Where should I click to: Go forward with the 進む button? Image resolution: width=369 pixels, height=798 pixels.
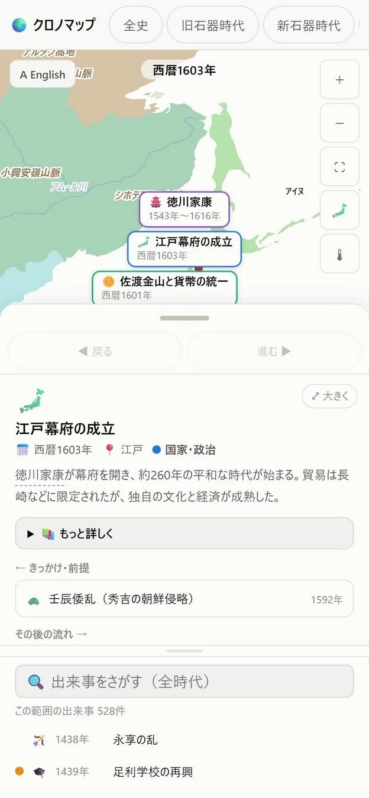click(x=274, y=351)
